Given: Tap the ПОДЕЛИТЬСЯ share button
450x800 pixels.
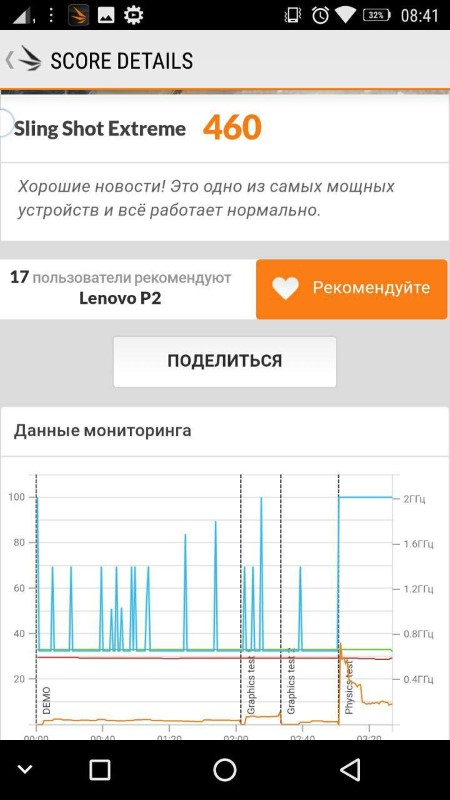Looking at the screenshot, I should coord(224,361).
